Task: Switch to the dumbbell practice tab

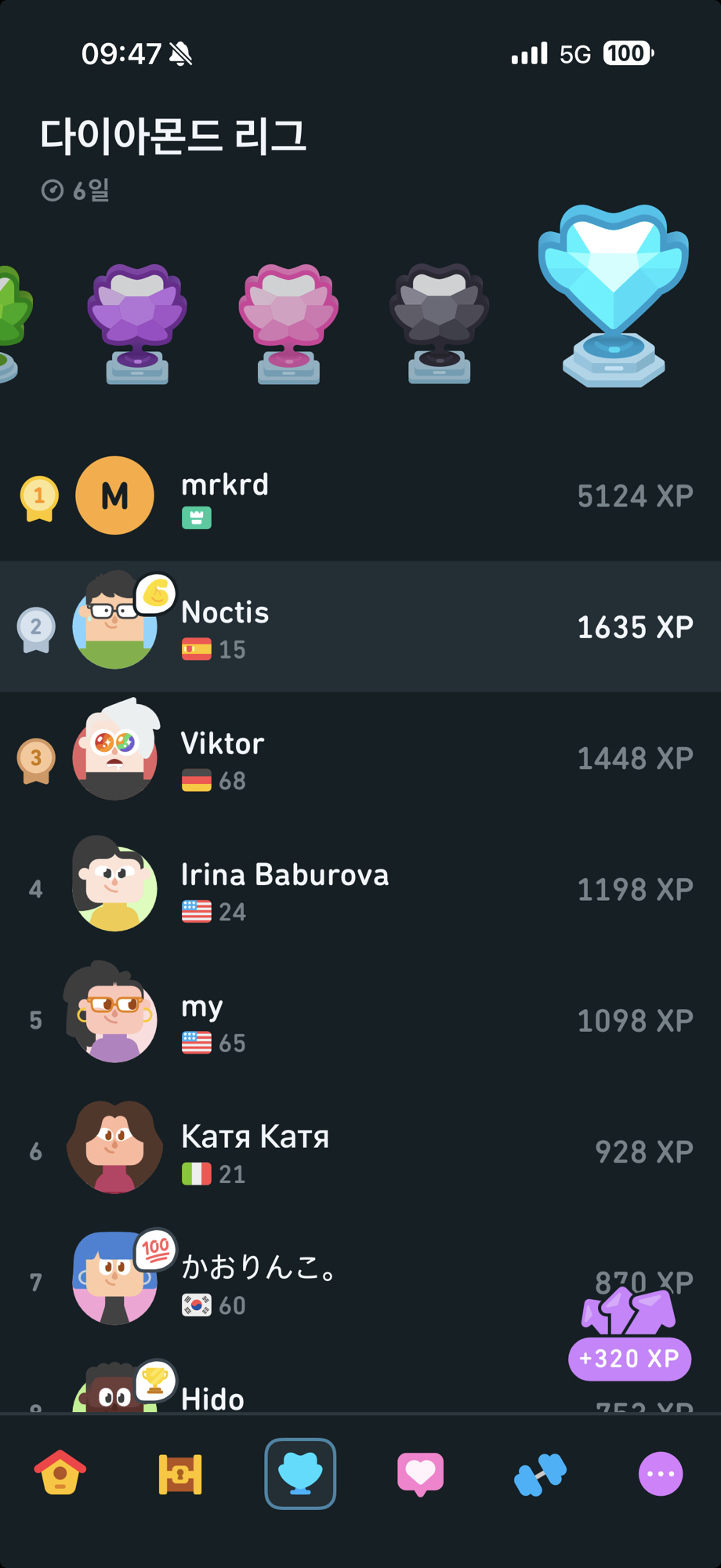Action: coord(541,1473)
